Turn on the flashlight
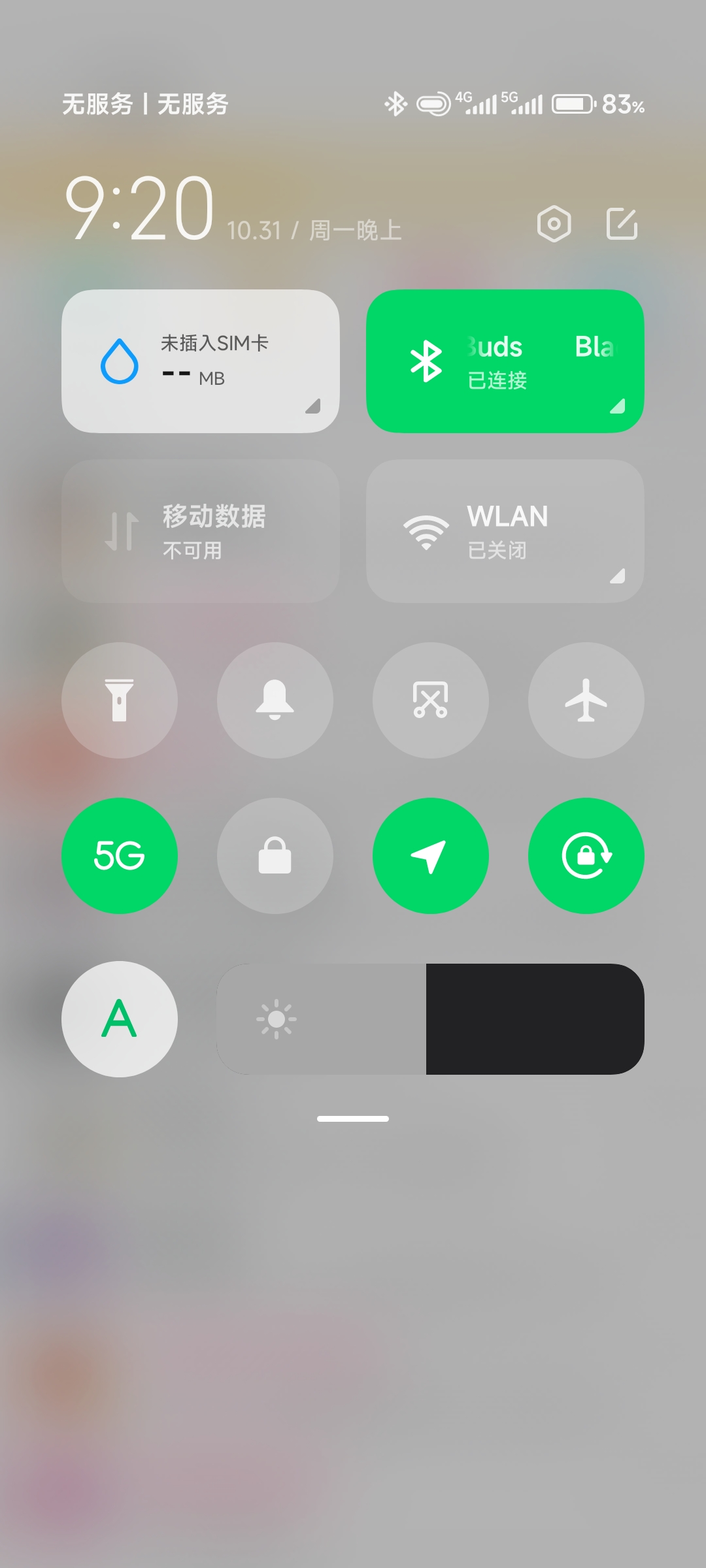This screenshot has height=1568, width=706. 120,700
